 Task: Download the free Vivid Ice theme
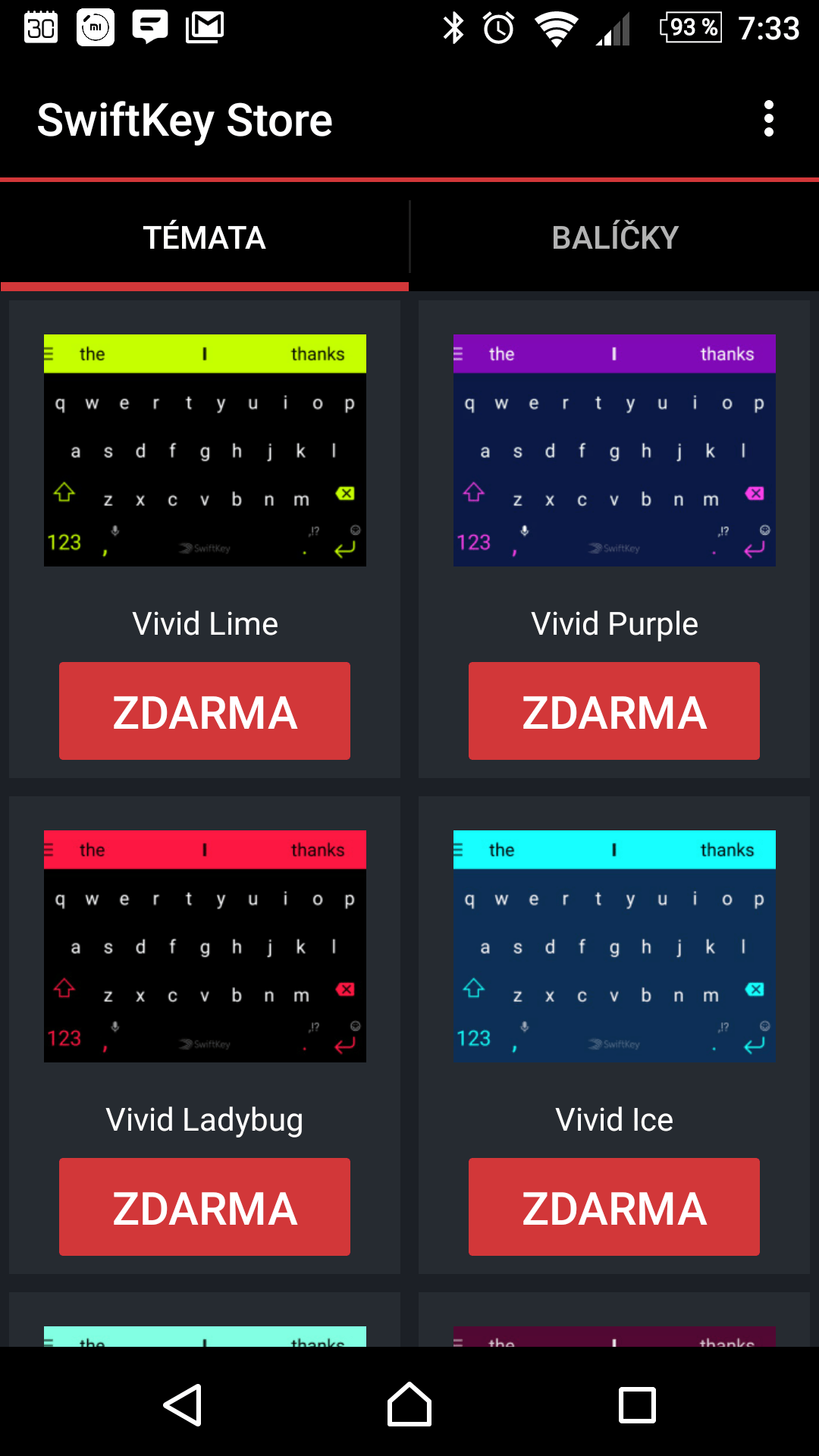pos(614,1207)
